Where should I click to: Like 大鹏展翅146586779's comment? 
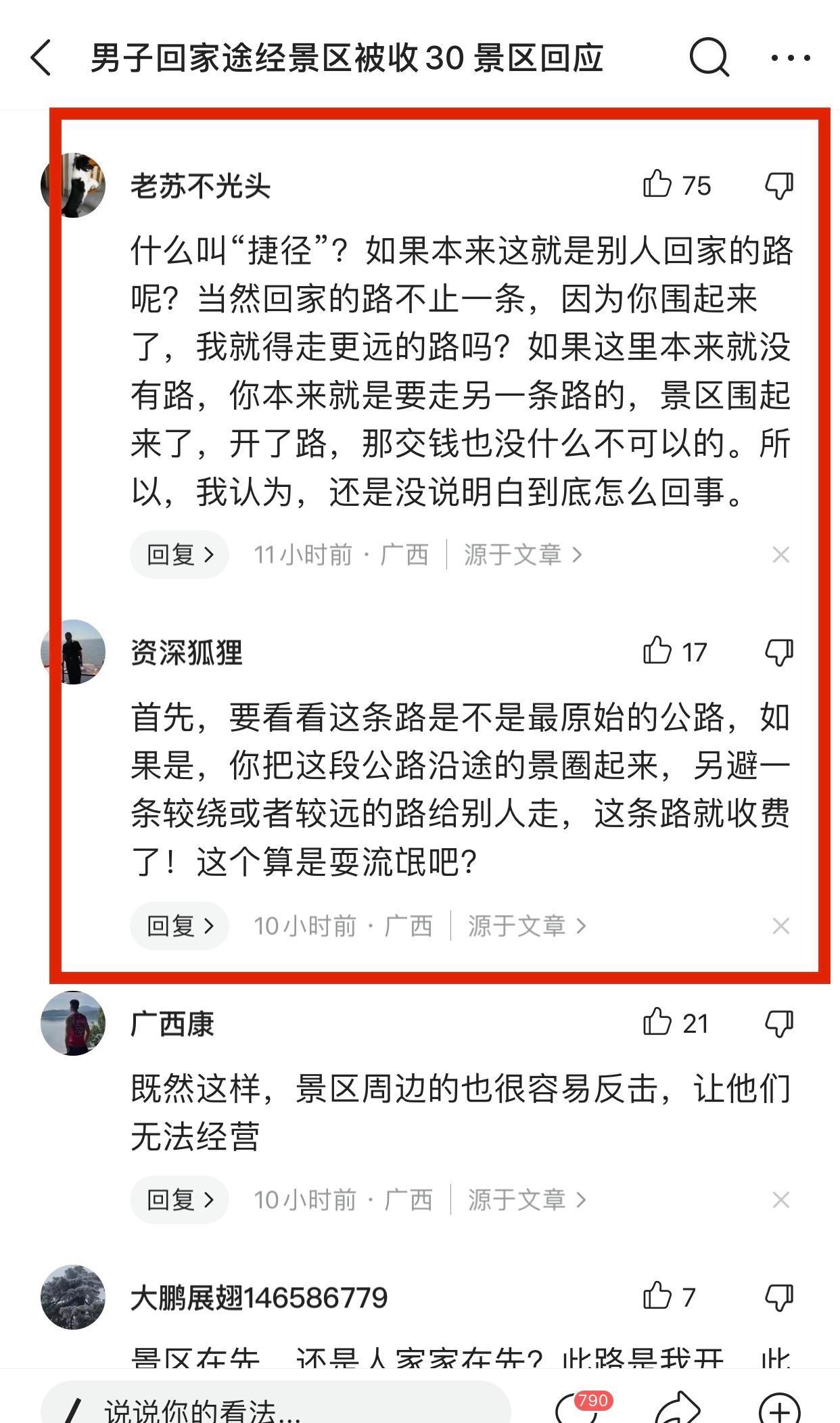point(657,1297)
